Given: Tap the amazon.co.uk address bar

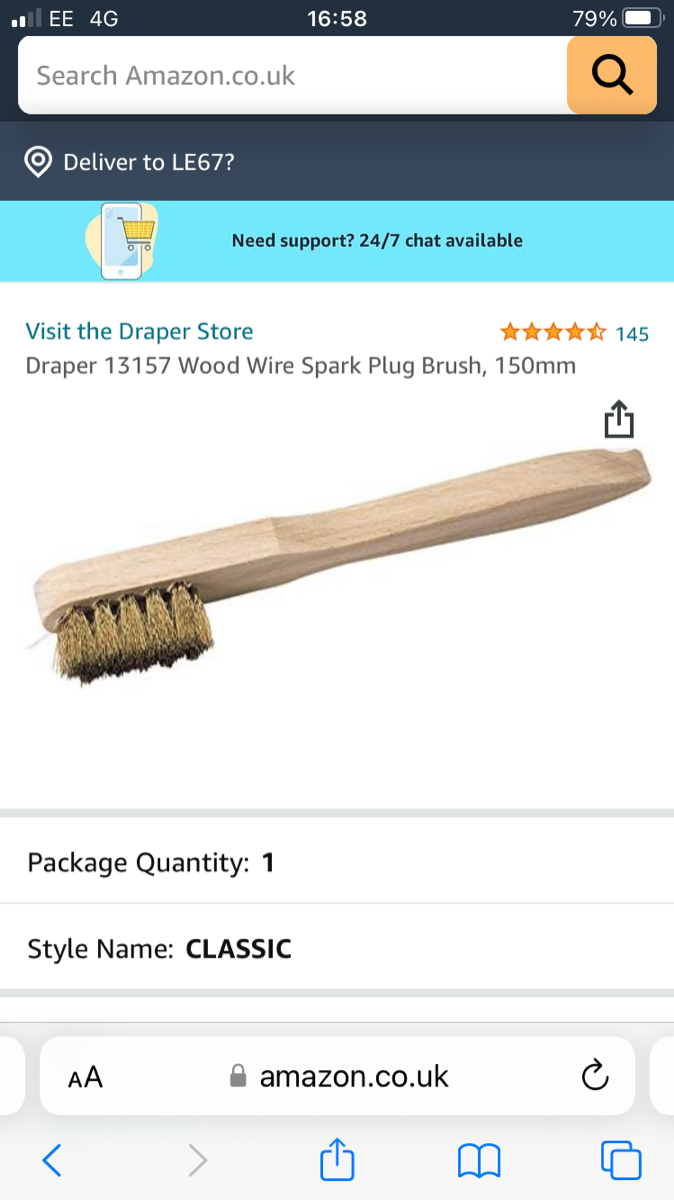Looking at the screenshot, I should [x=340, y=1076].
